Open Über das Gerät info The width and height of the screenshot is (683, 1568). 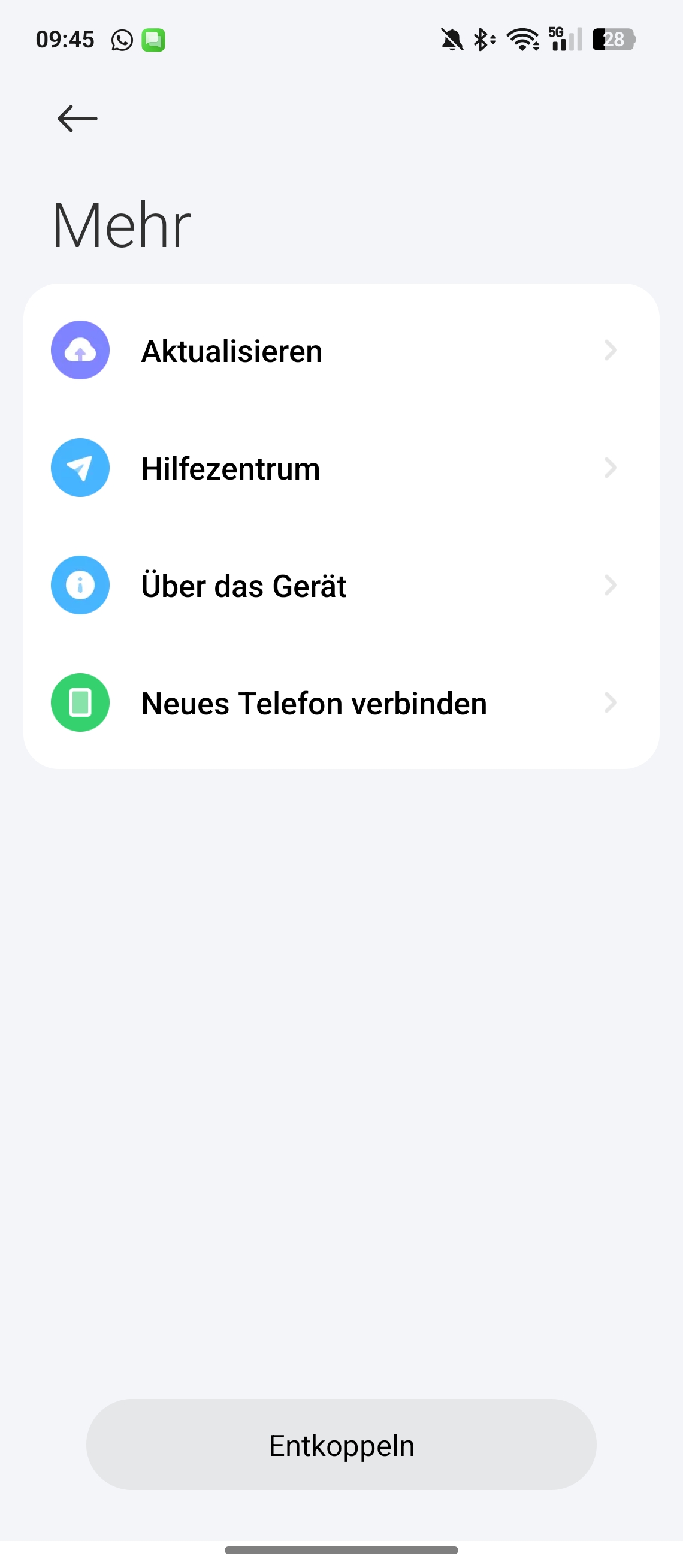pos(341,586)
